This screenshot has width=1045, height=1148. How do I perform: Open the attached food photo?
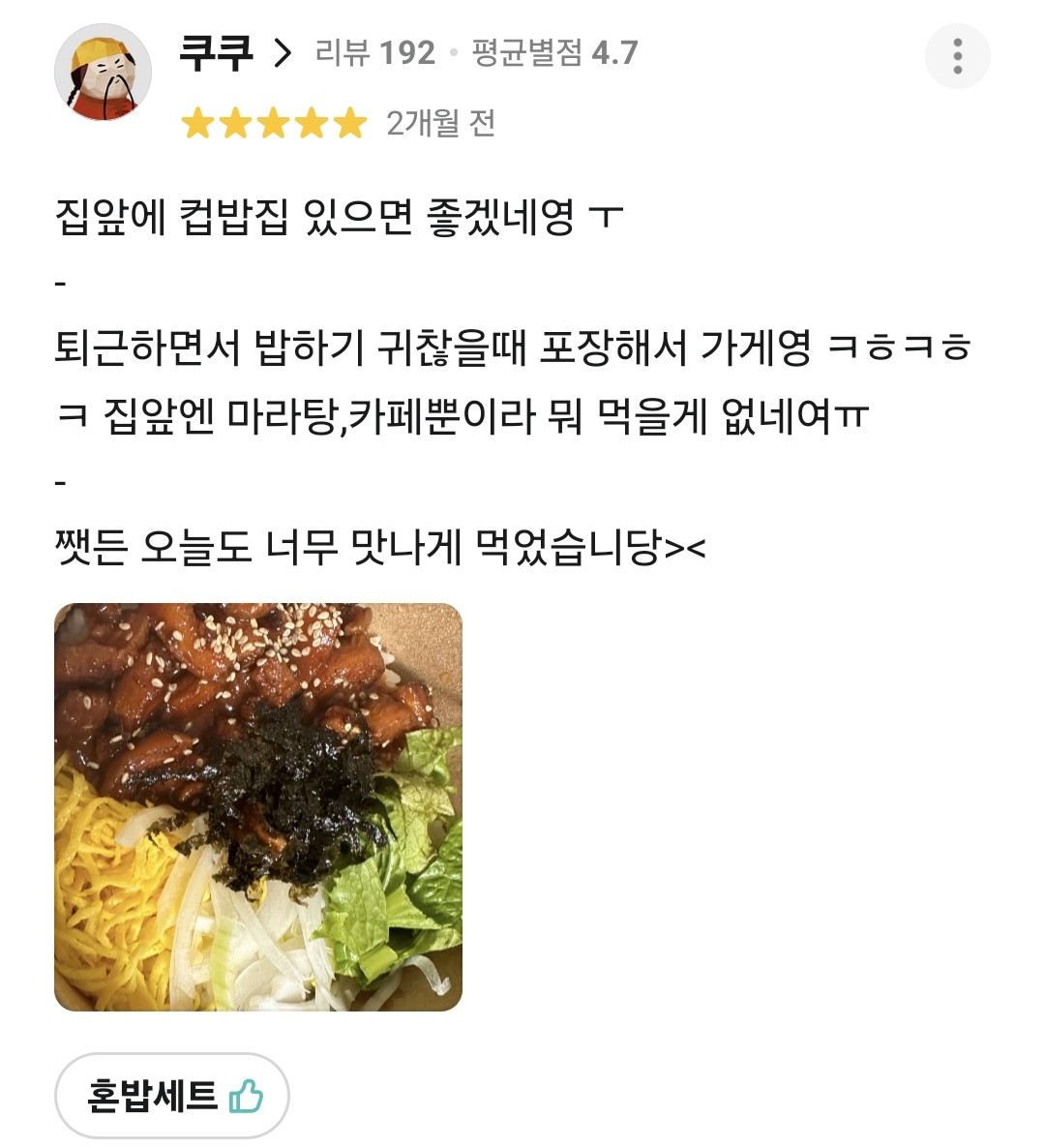pos(261,805)
